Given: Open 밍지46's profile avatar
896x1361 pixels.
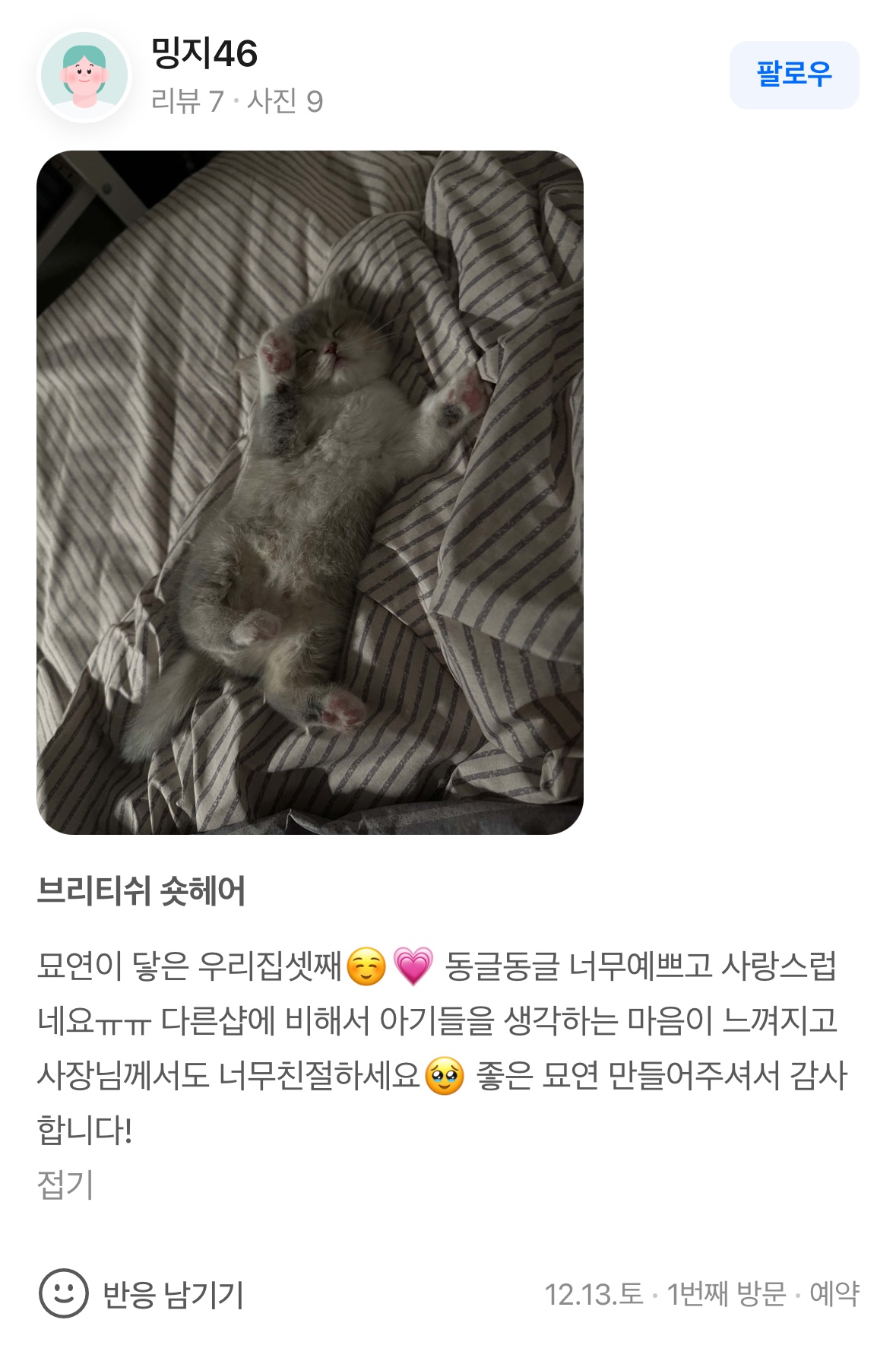Looking at the screenshot, I should pos(84,76).
